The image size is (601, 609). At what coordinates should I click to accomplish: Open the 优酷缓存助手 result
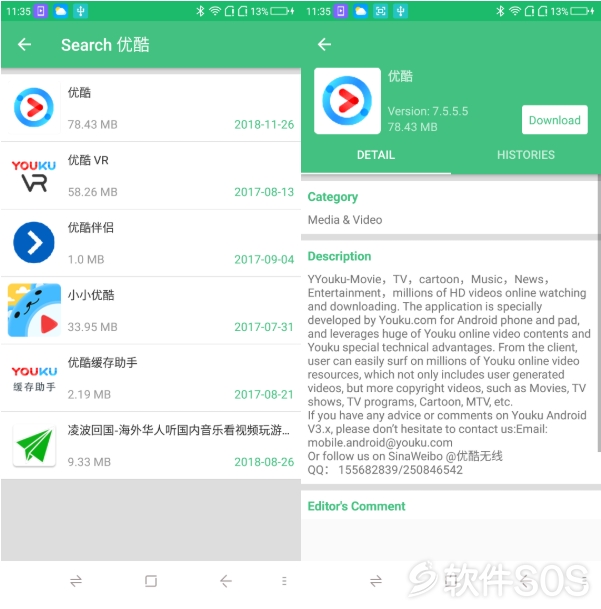[x=150, y=378]
